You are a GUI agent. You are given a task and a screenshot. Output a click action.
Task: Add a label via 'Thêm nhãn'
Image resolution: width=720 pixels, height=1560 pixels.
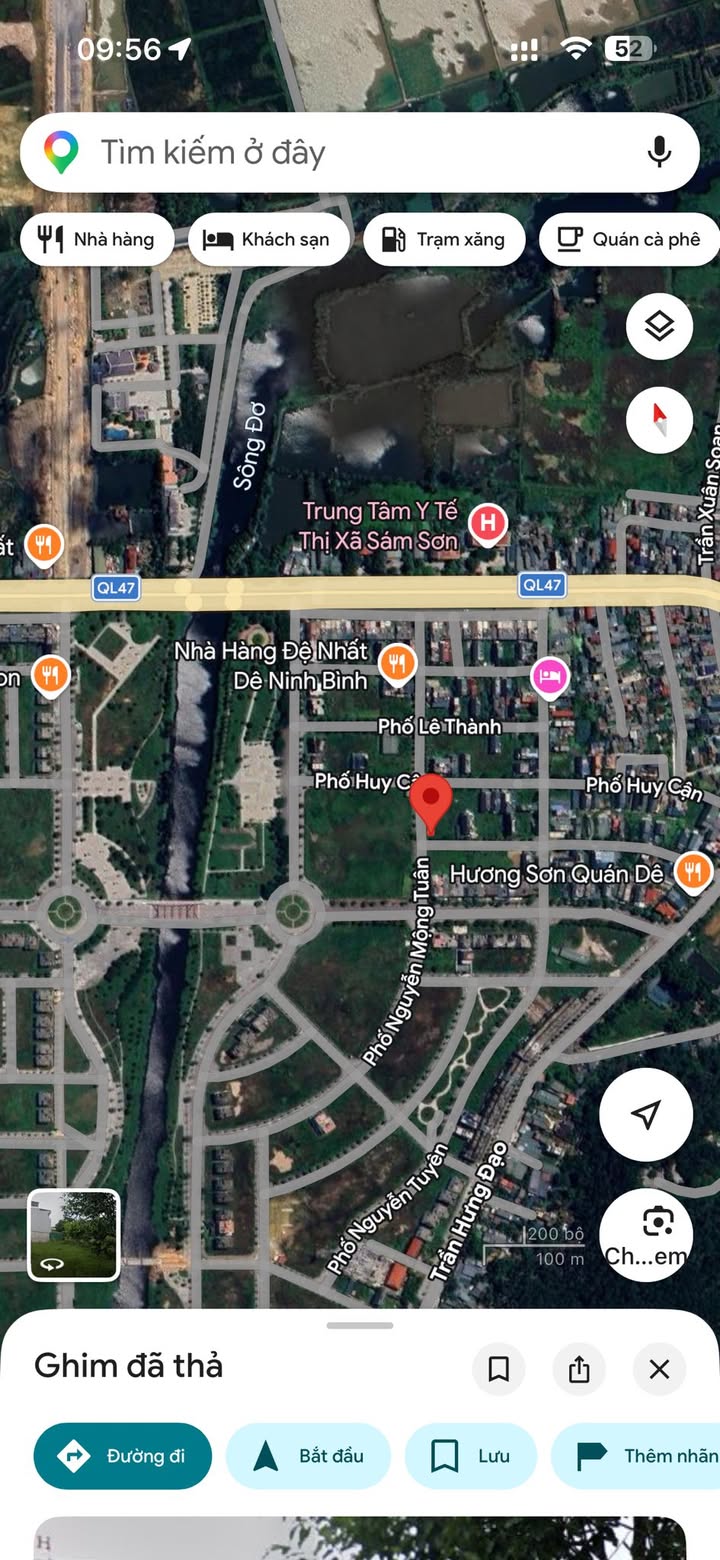click(640, 1456)
